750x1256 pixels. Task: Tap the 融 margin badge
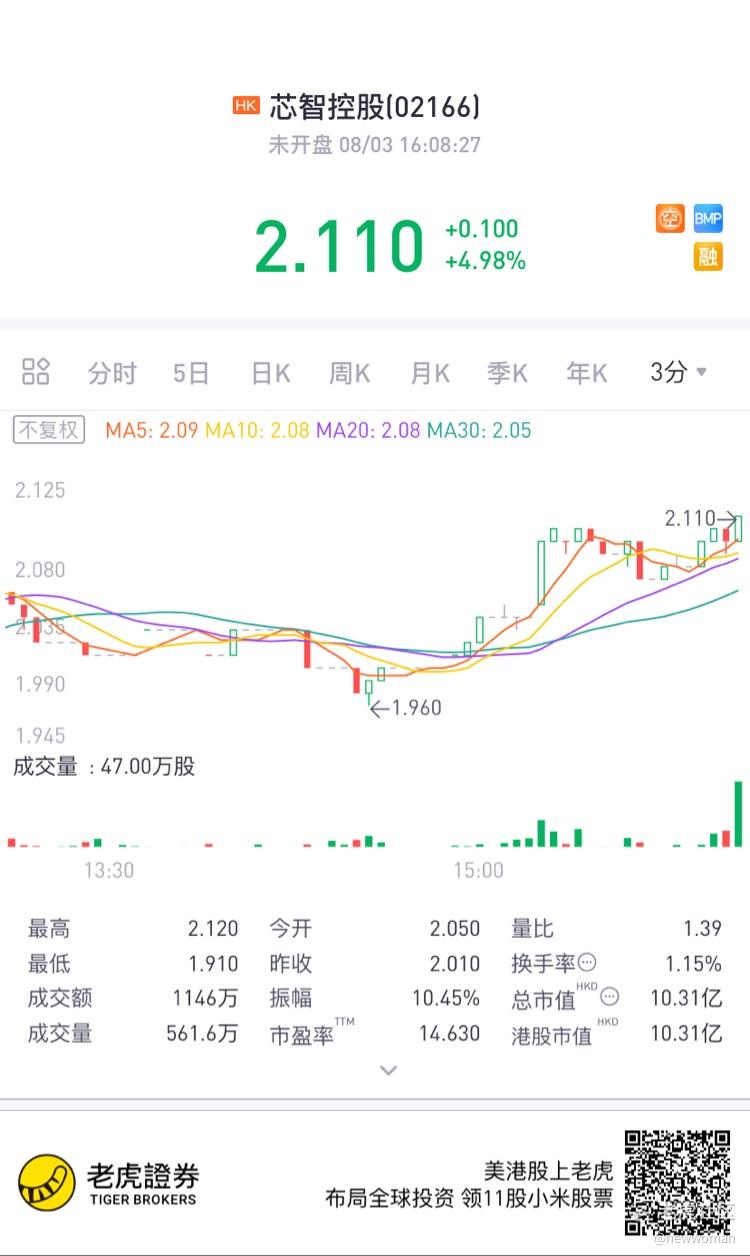(708, 256)
